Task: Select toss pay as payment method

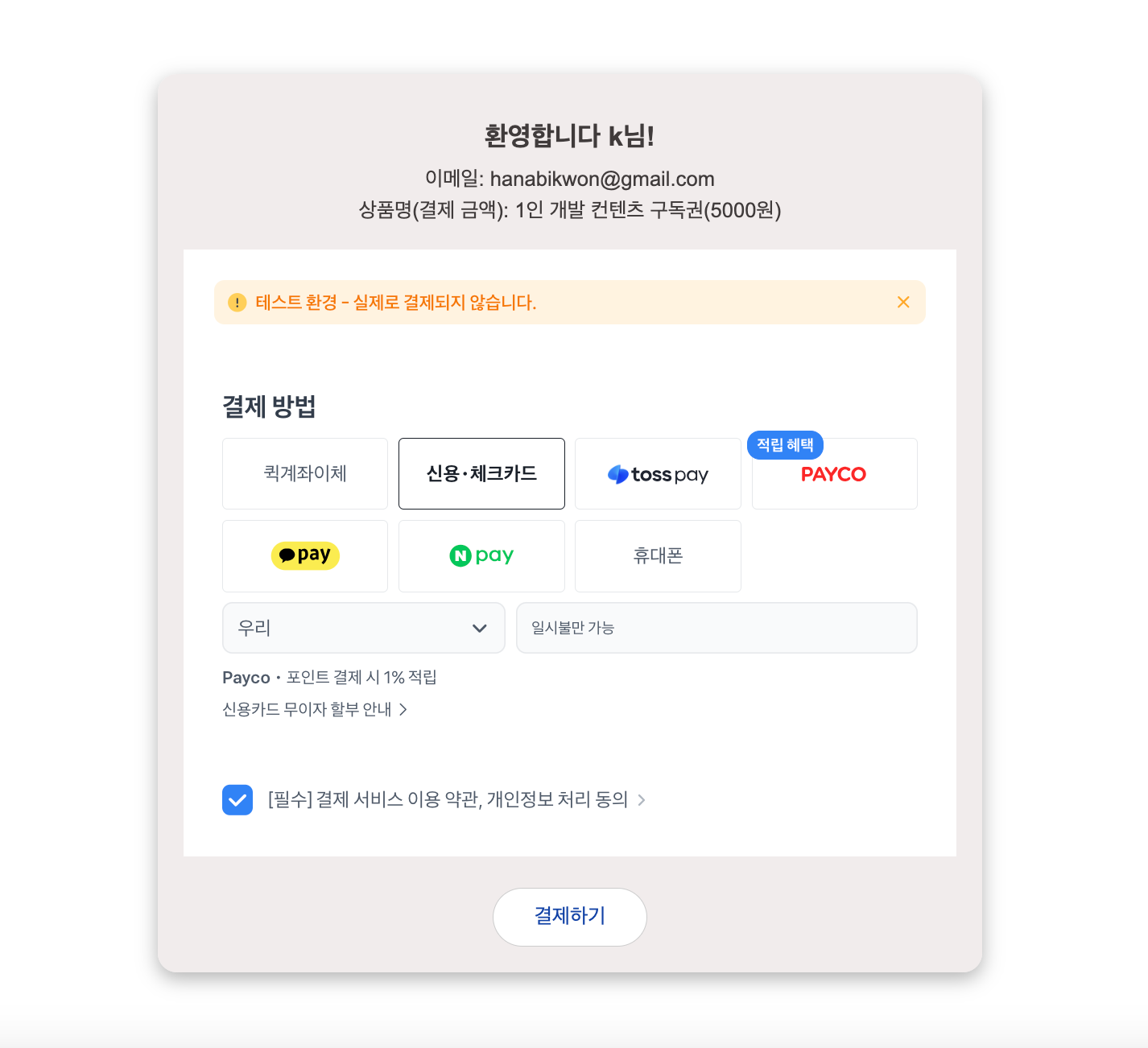Action: pyautogui.click(x=658, y=474)
